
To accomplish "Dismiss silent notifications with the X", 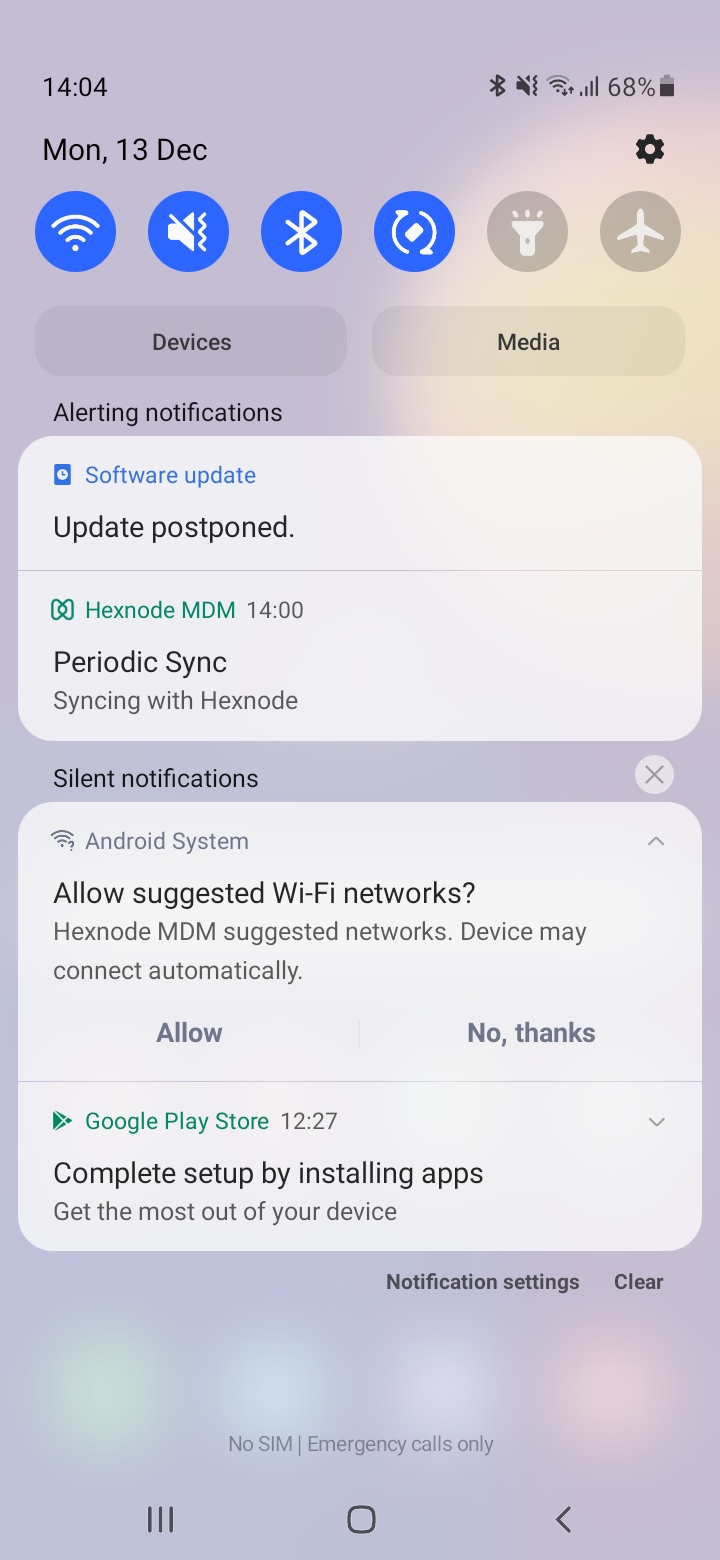I will click(x=654, y=774).
